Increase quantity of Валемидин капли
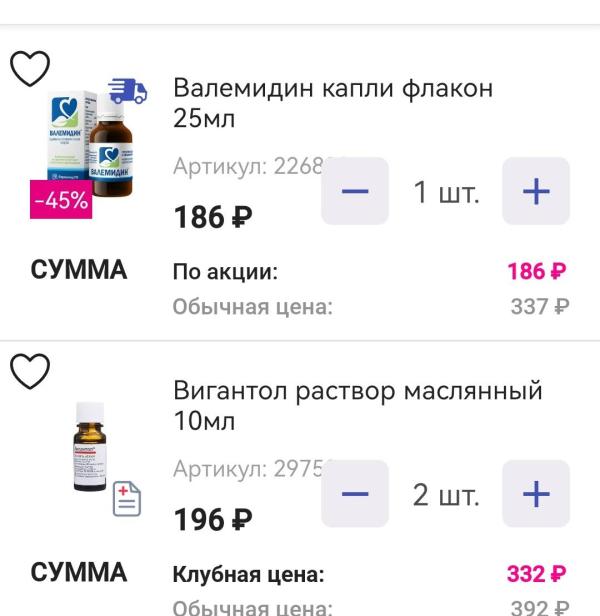 (536, 191)
